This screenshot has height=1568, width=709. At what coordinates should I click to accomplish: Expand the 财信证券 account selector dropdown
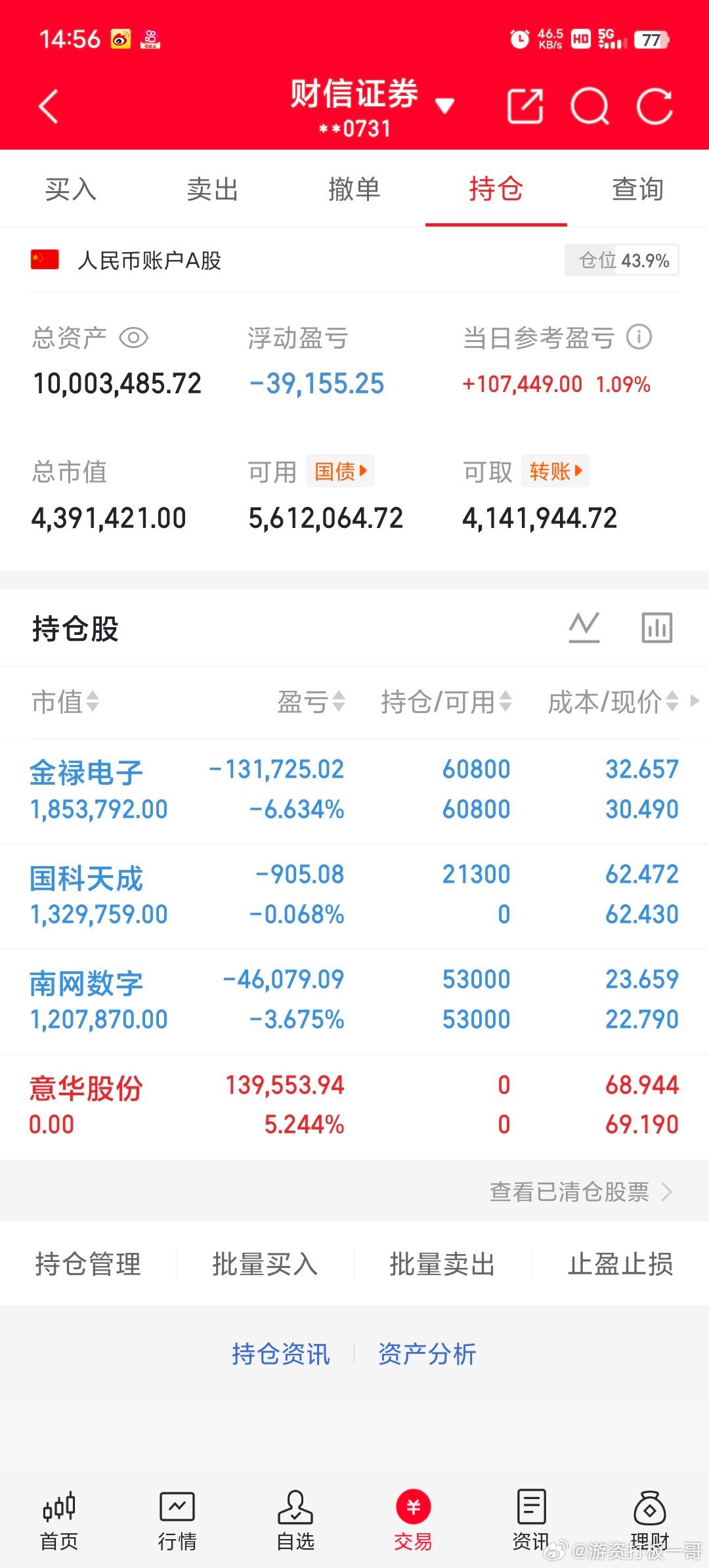point(445,105)
